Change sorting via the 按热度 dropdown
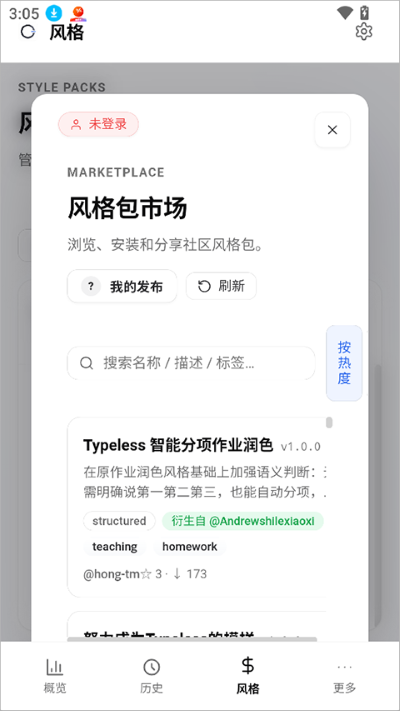The image size is (400, 711). pyautogui.click(x=344, y=363)
